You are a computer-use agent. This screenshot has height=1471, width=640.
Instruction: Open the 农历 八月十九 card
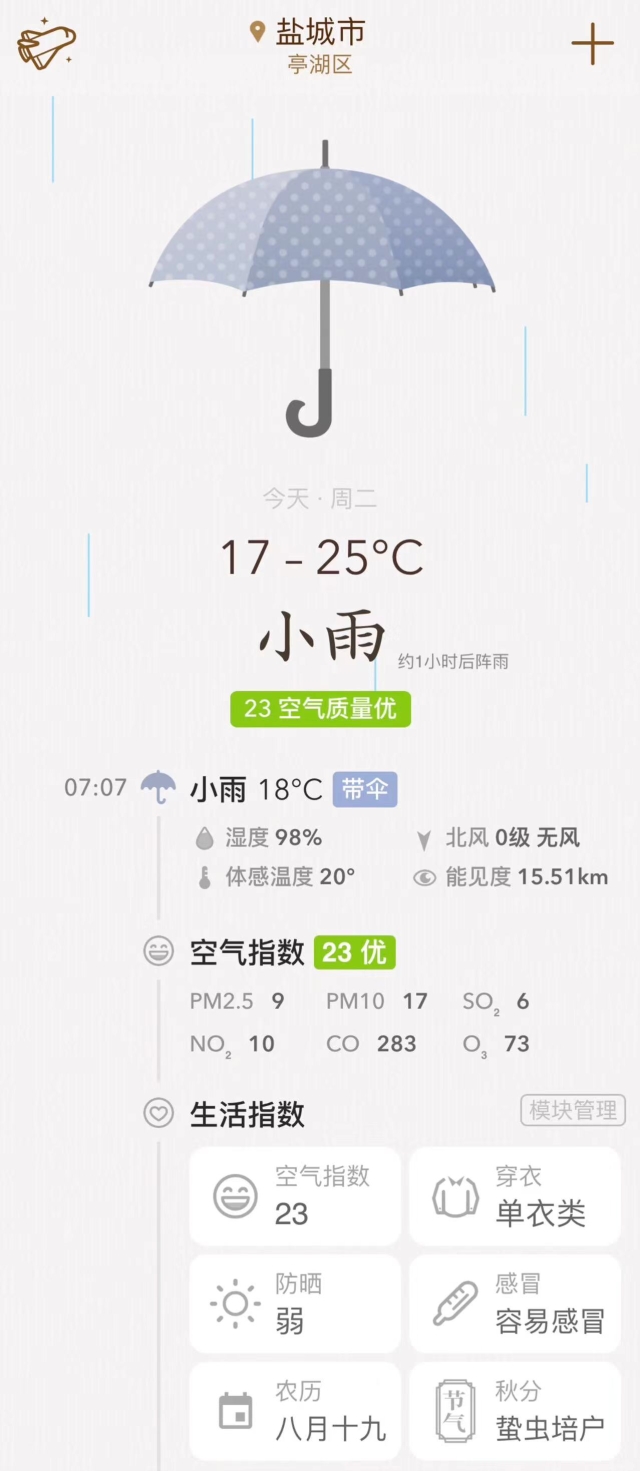click(x=295, y=1411)
